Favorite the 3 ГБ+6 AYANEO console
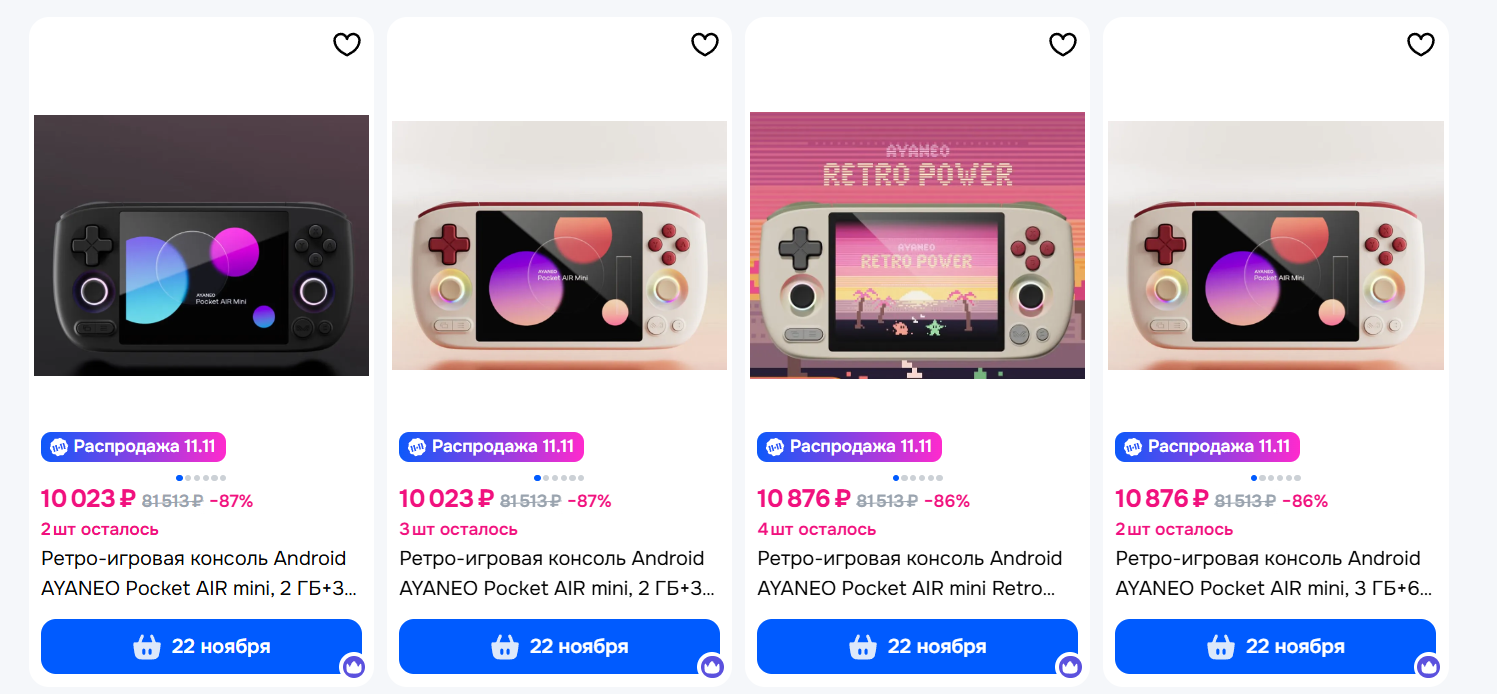This screenshot has height=694, width=1497. coord(1420,44)
